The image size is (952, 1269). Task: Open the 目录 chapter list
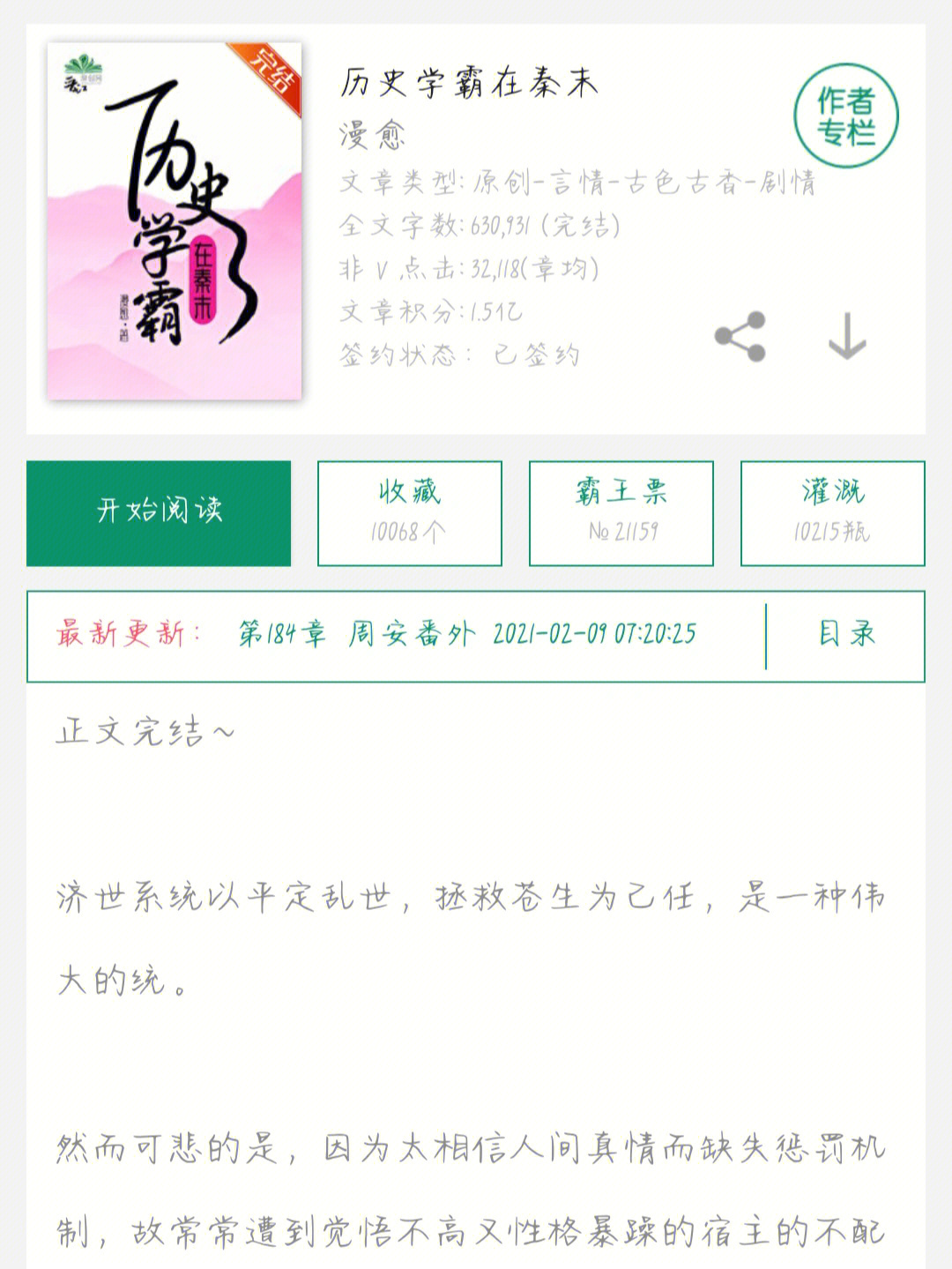tap(846, 634)
